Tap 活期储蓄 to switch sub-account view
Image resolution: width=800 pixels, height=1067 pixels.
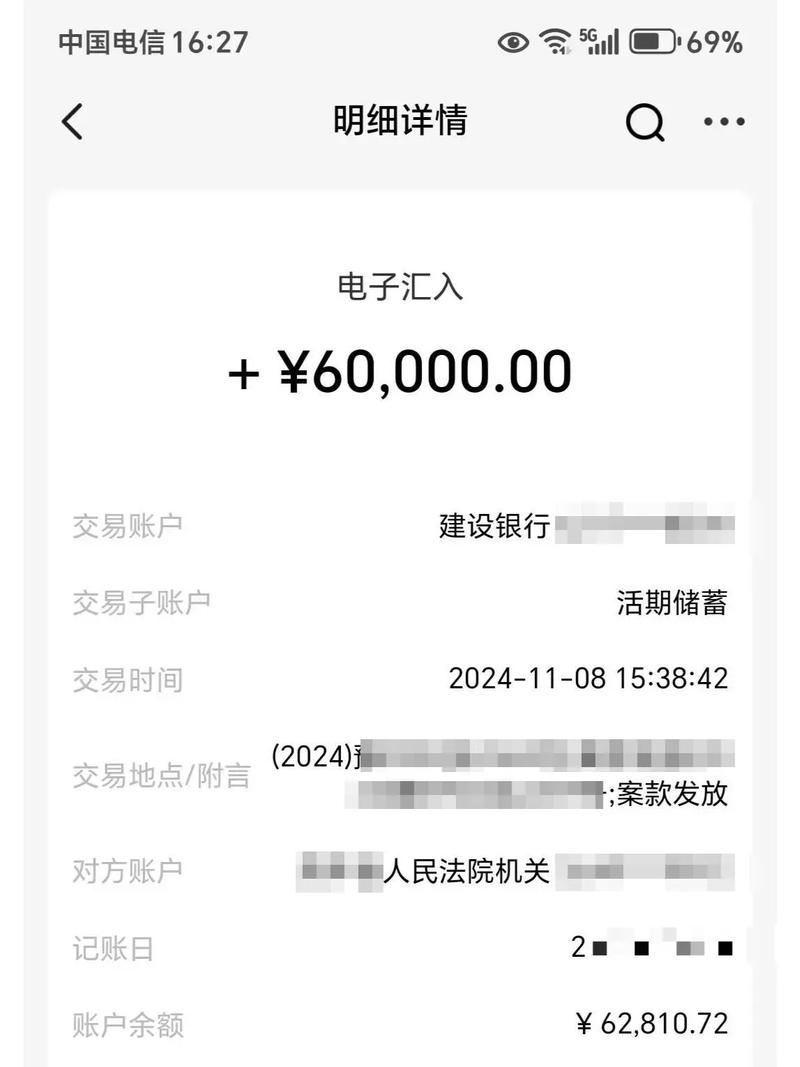[x=674, y=602]
